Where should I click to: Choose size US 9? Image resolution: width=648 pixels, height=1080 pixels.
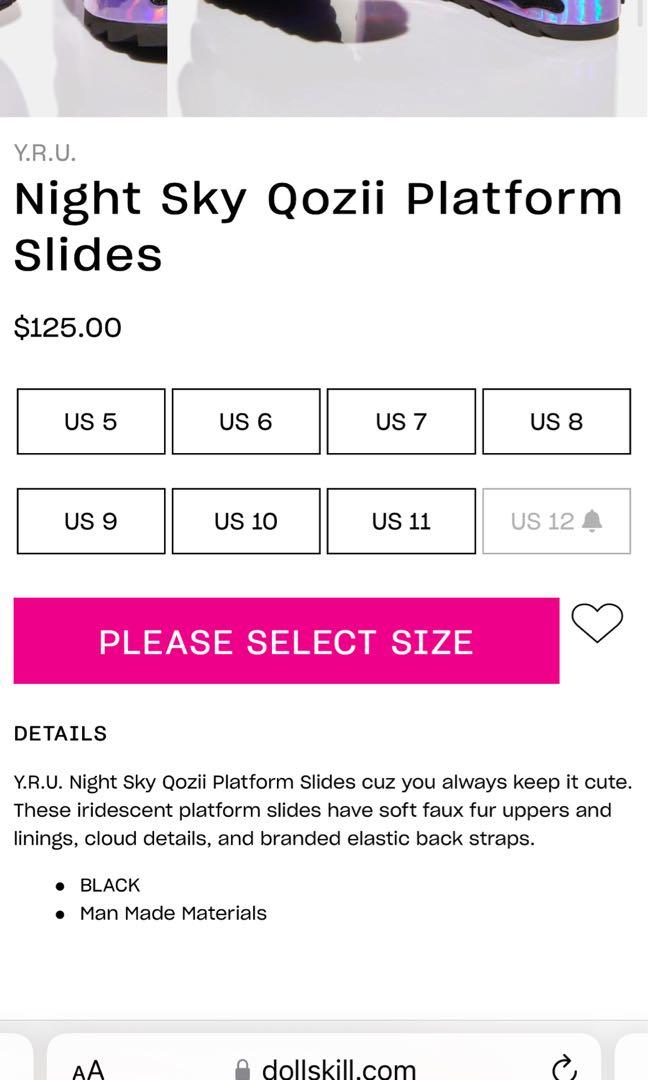(x=91, y=521)
